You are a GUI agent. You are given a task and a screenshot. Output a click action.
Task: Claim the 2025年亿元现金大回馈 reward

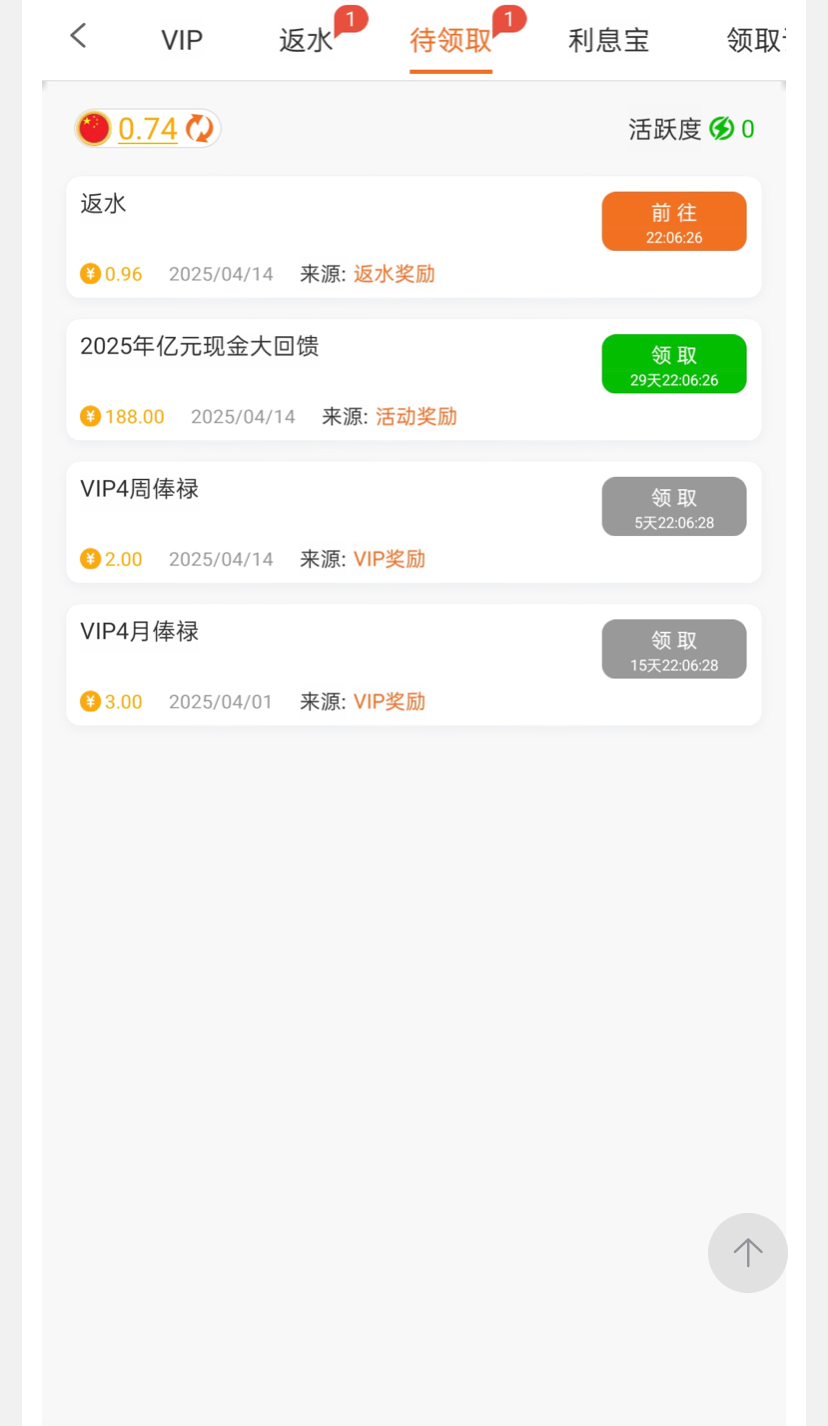pyautogui.click(x=673, y=364)
